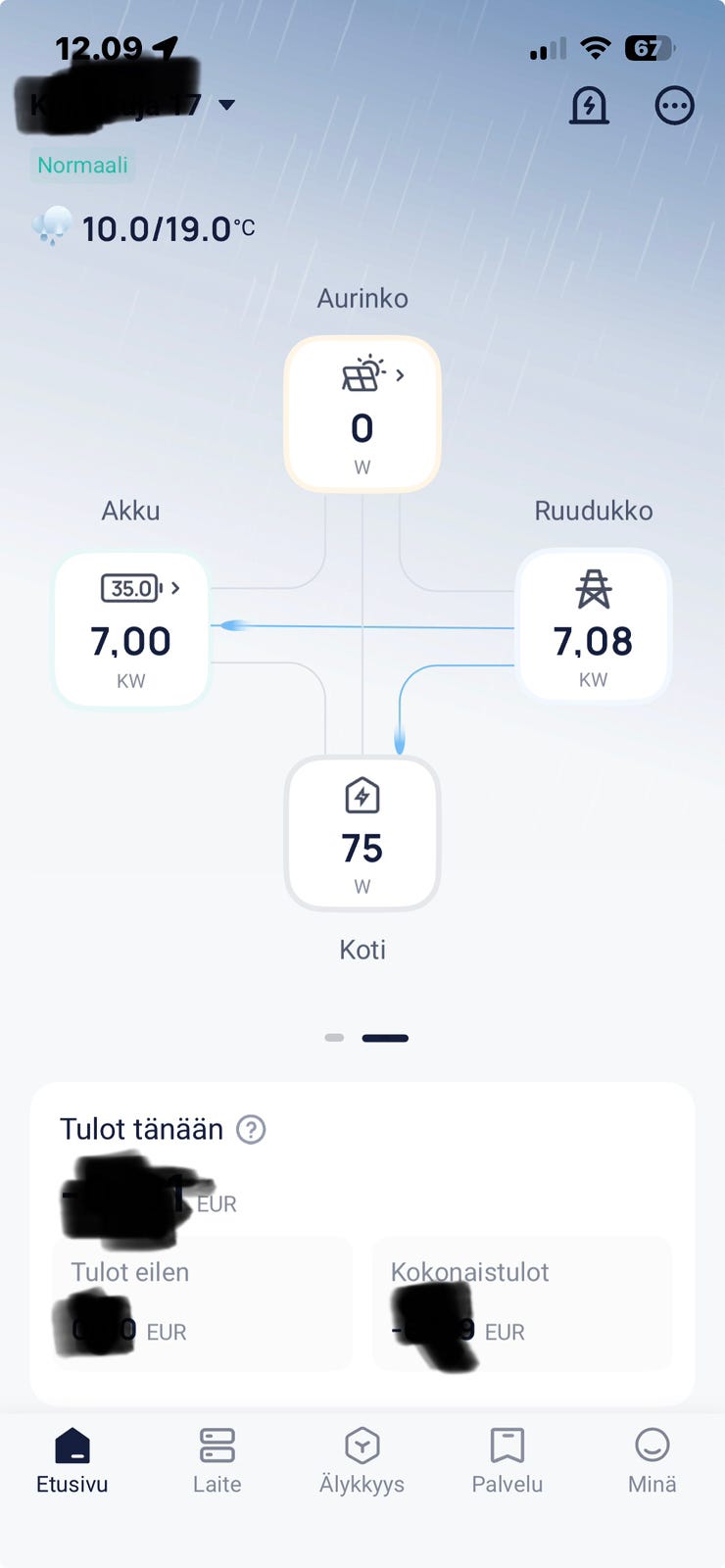This screenshot has width=725, height=1568.
Task: Tap the help icon next to Tulot tänään
Action: pyautogui.click(x=251, y=1130)
